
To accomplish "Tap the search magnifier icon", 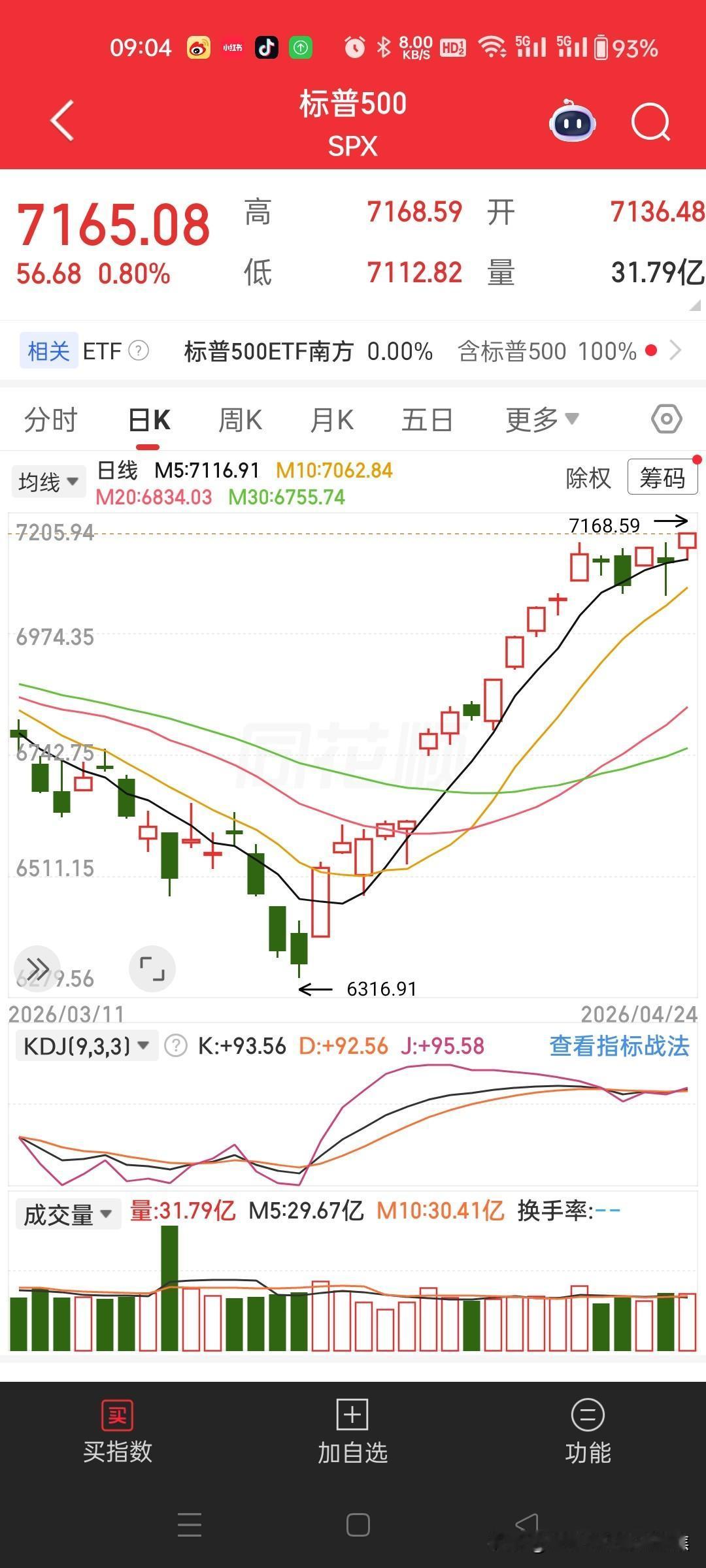I will tap(650, 122).
